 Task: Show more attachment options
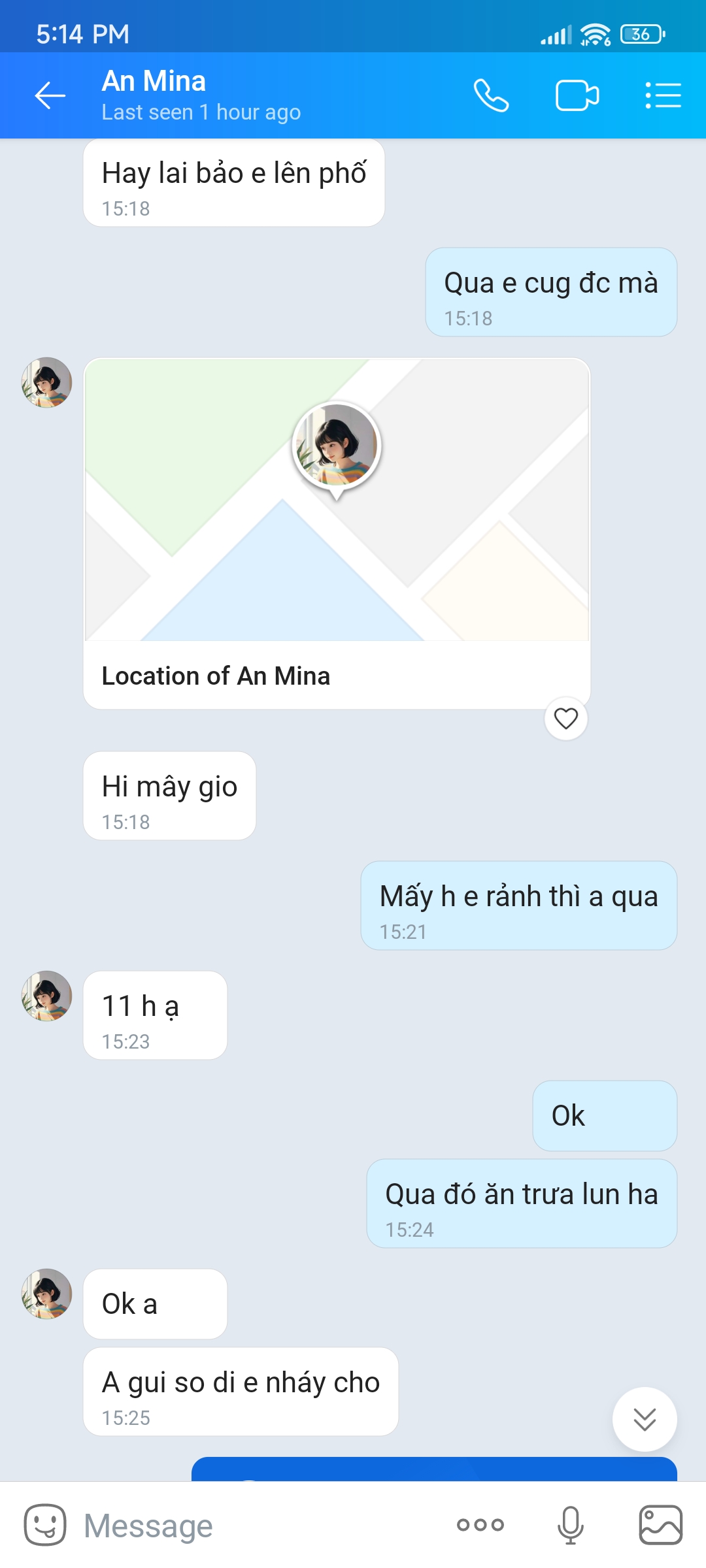pyautogui.click(x=480, y=1525)
